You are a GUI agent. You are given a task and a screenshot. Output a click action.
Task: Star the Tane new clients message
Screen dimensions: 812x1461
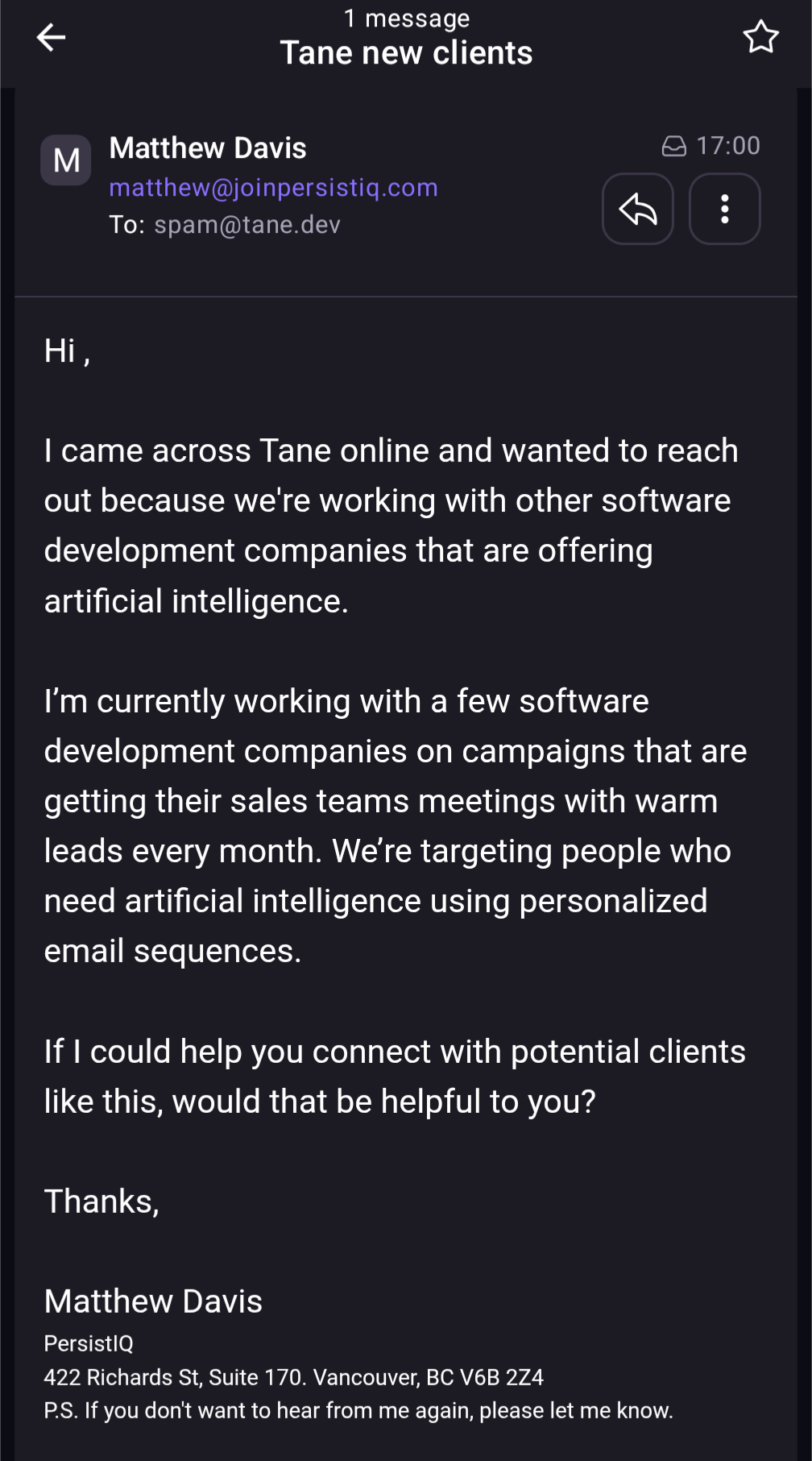click(x=760, y=37)
